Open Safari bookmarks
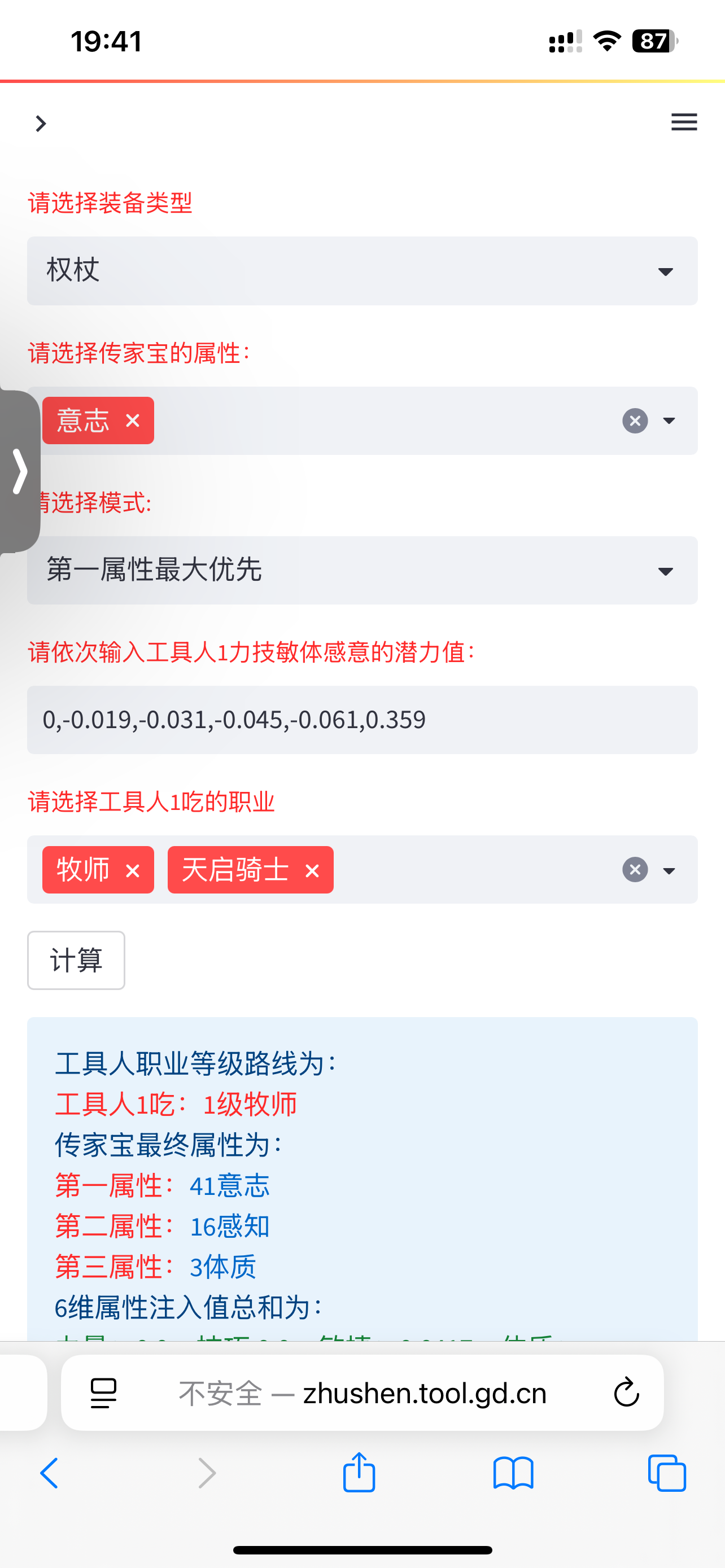 (514, 1473)
